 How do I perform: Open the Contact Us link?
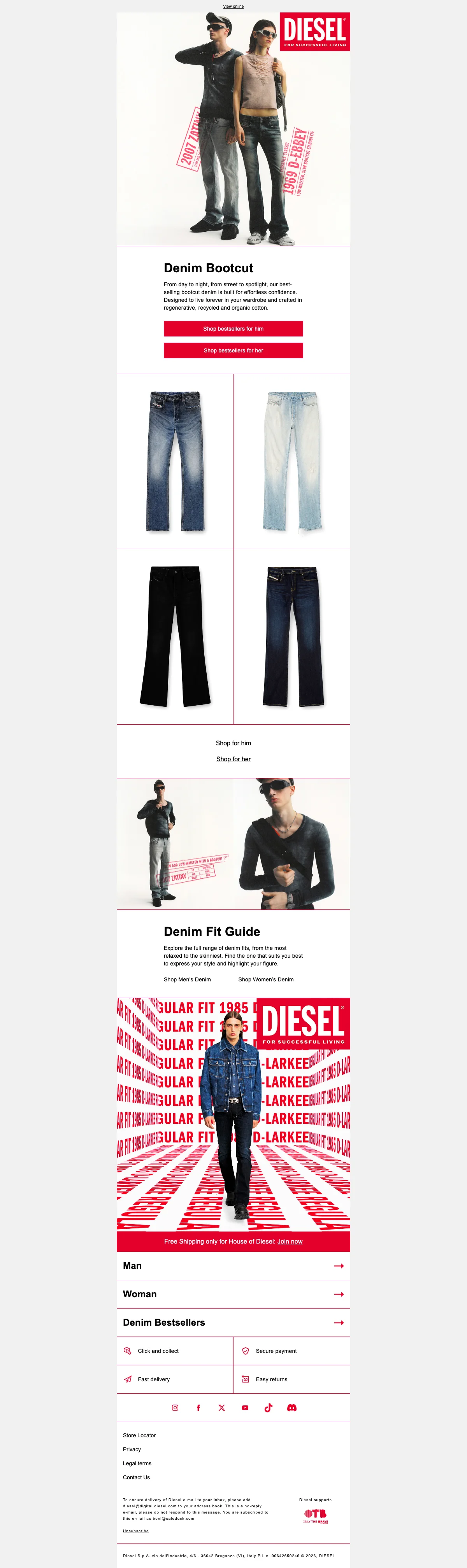(136, 1477)
